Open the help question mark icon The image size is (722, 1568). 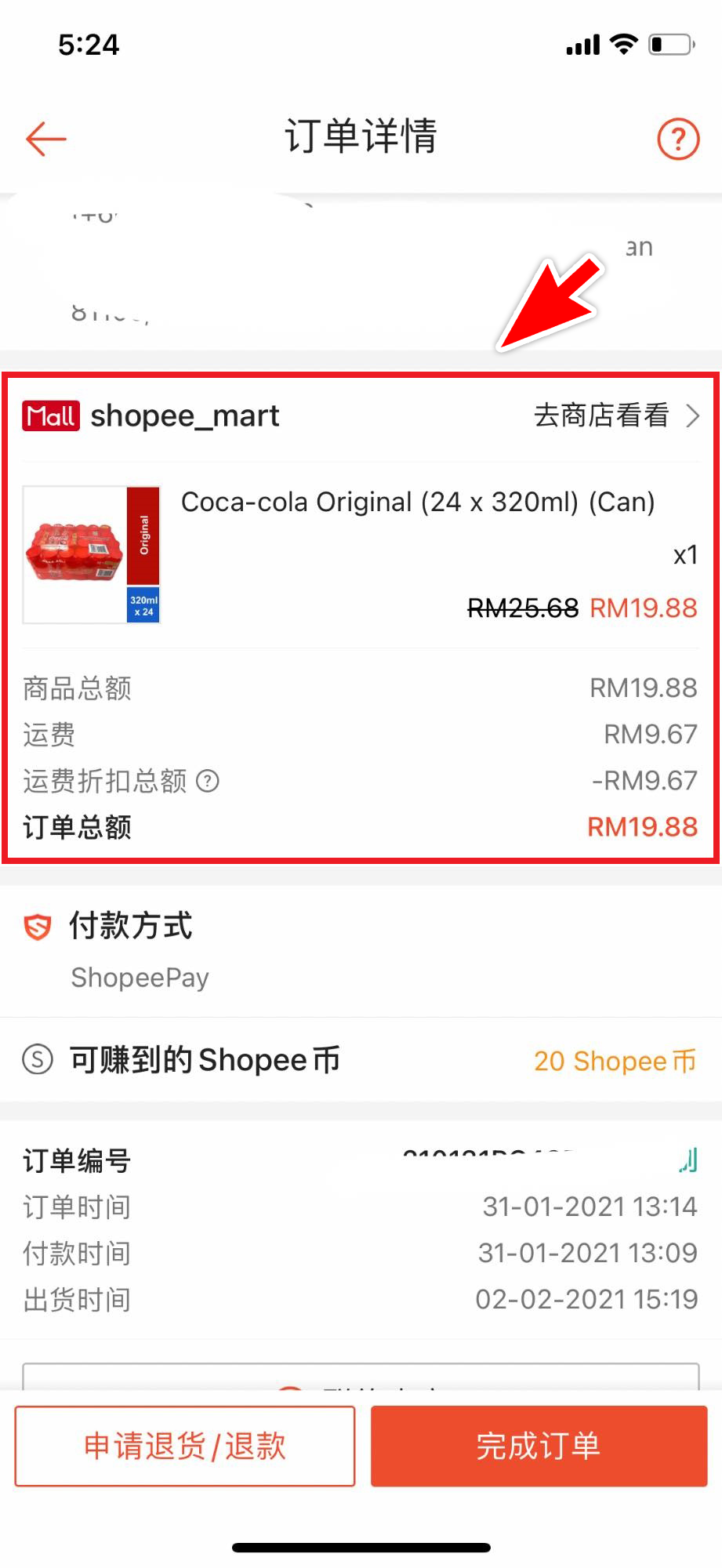pyautogui.click(x=677, y=139)
